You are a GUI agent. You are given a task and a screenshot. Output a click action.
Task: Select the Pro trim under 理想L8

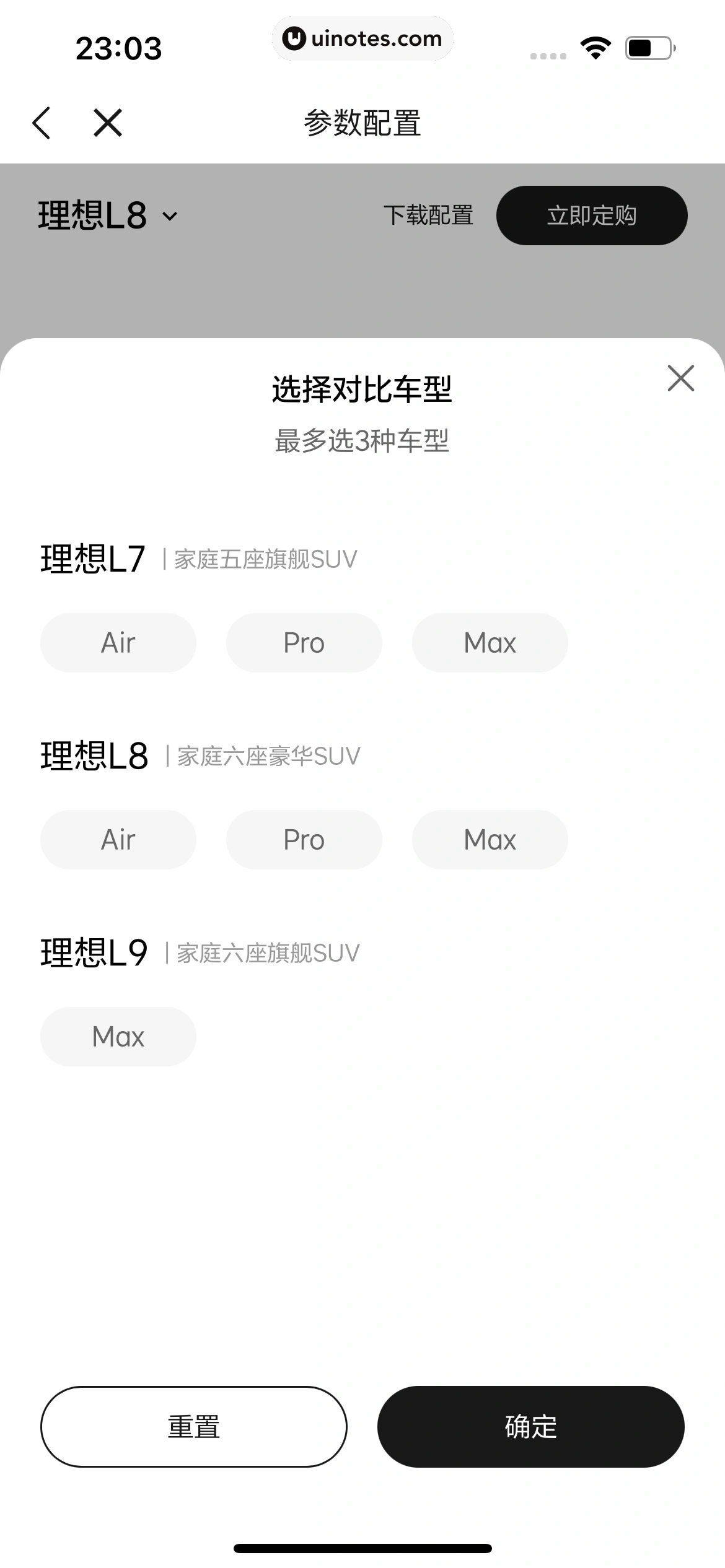(304, 839)
